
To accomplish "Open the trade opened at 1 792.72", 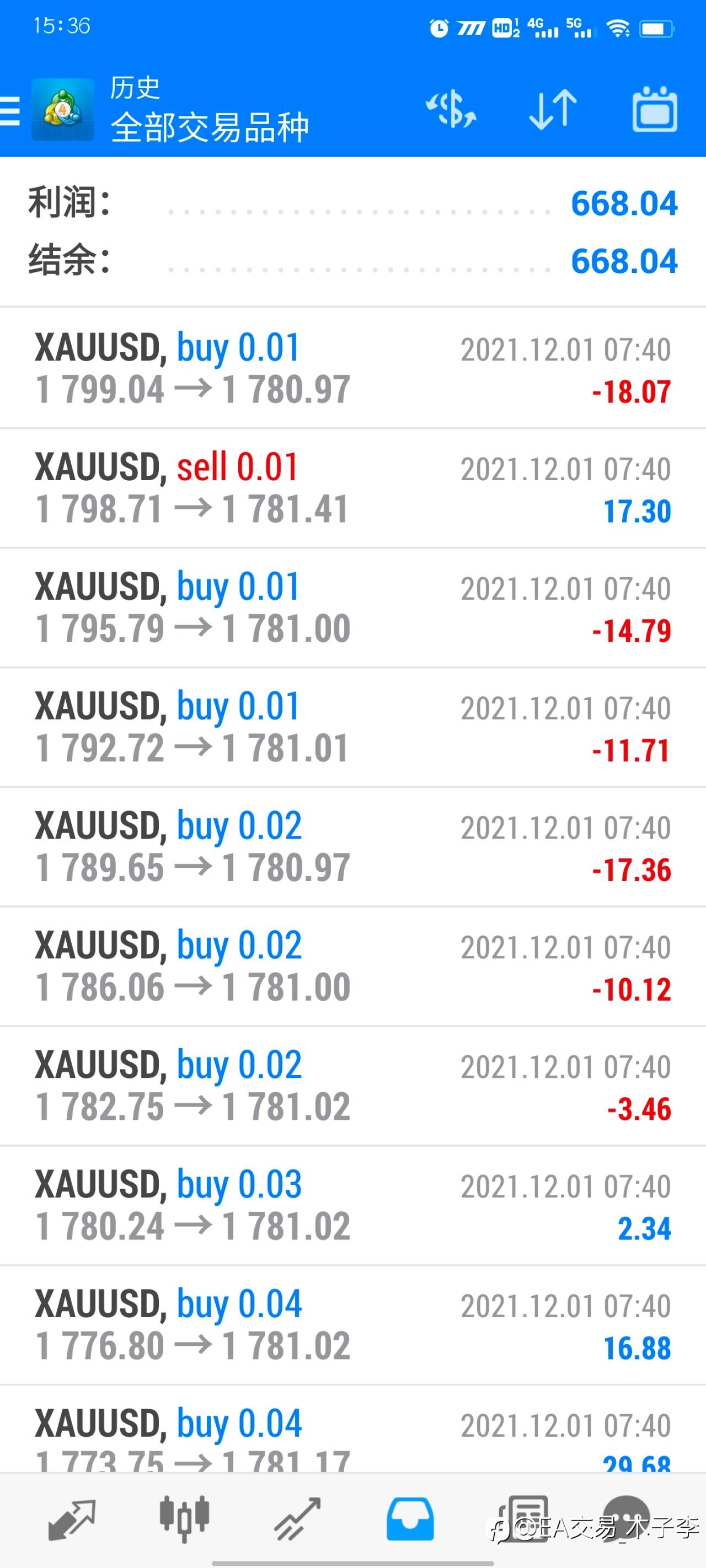I will [x=352, y=727].
